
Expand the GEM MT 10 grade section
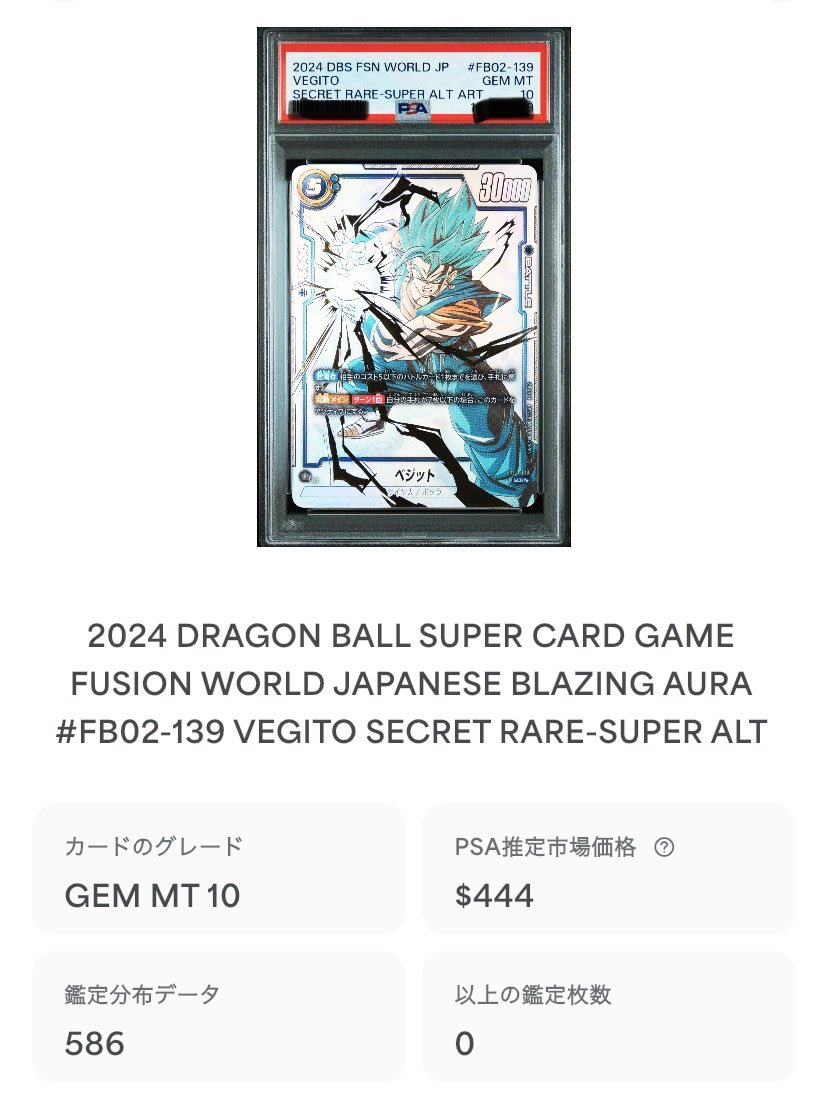click(x=216, y=868)
